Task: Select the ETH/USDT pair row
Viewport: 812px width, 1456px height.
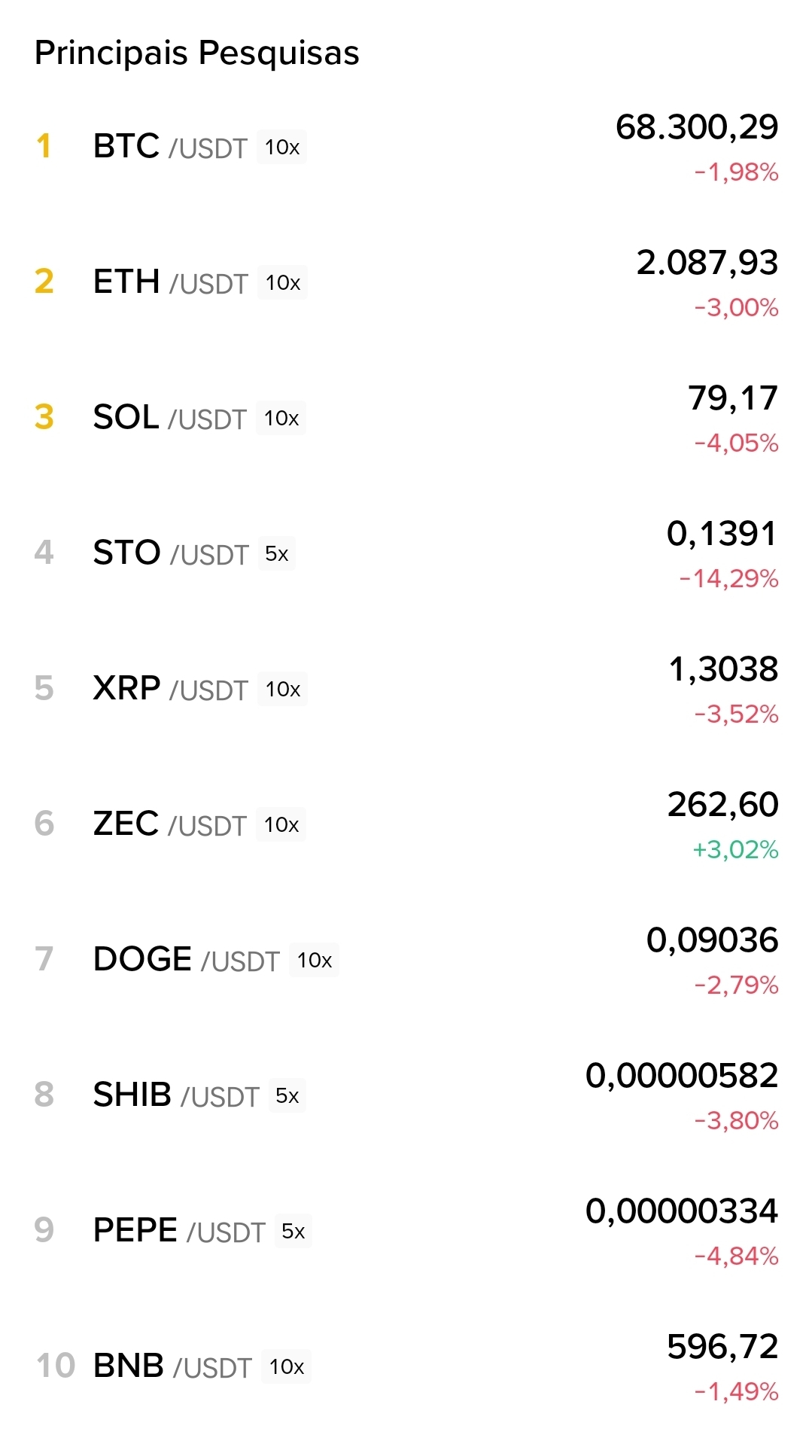Action: 171,282
